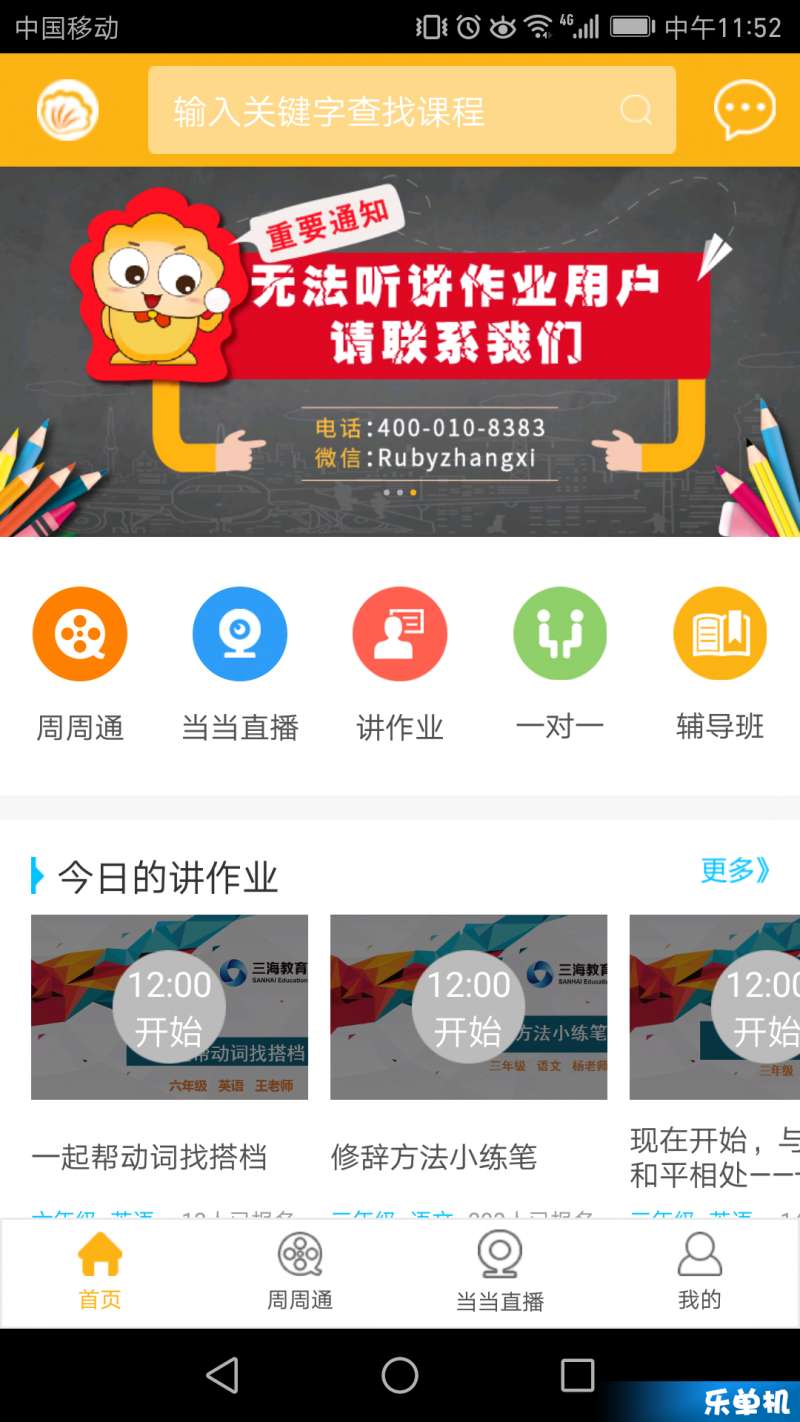Open the messages chat bubble icon
Viewport: 800px width, 1422px height.
(744, 110)
